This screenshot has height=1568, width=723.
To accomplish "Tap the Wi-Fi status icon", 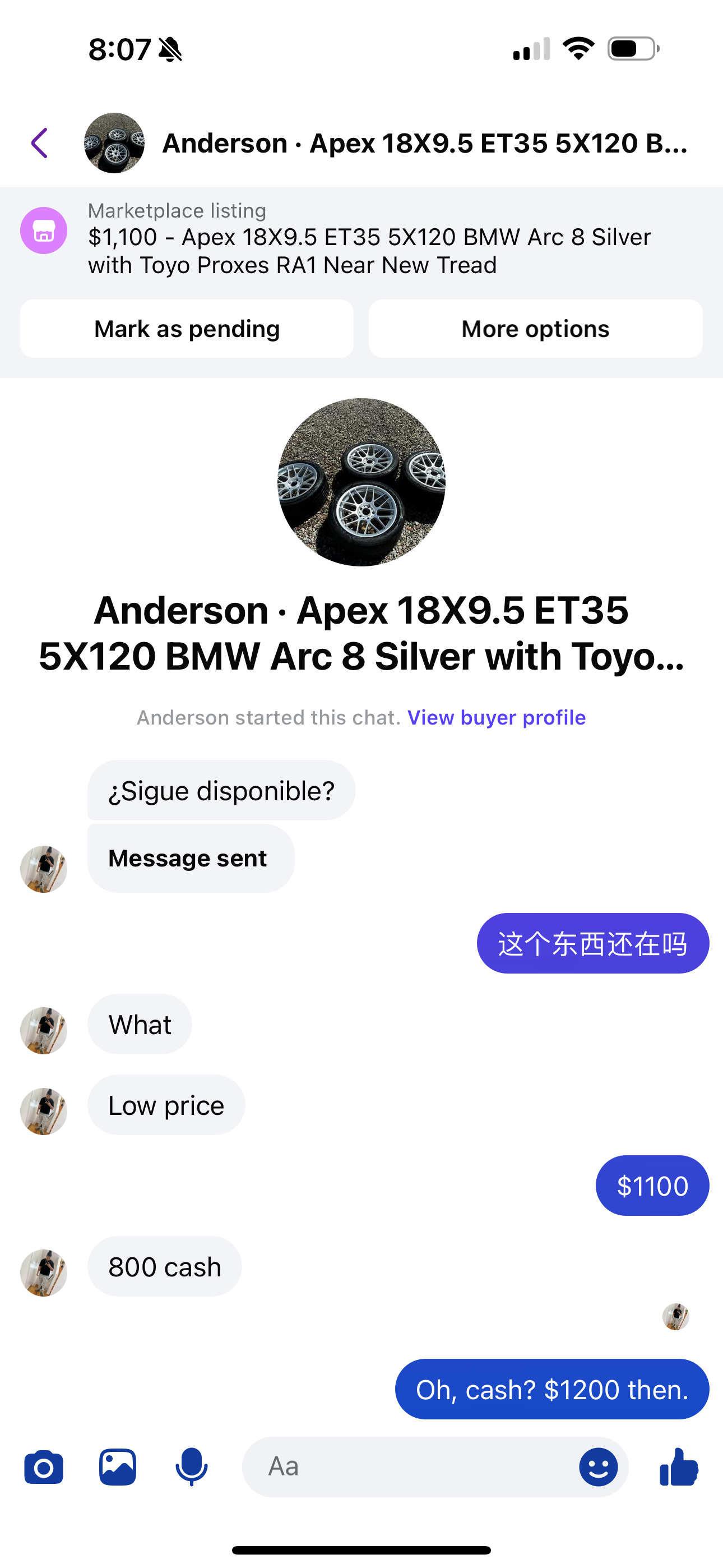I will [x=578, y=50].
